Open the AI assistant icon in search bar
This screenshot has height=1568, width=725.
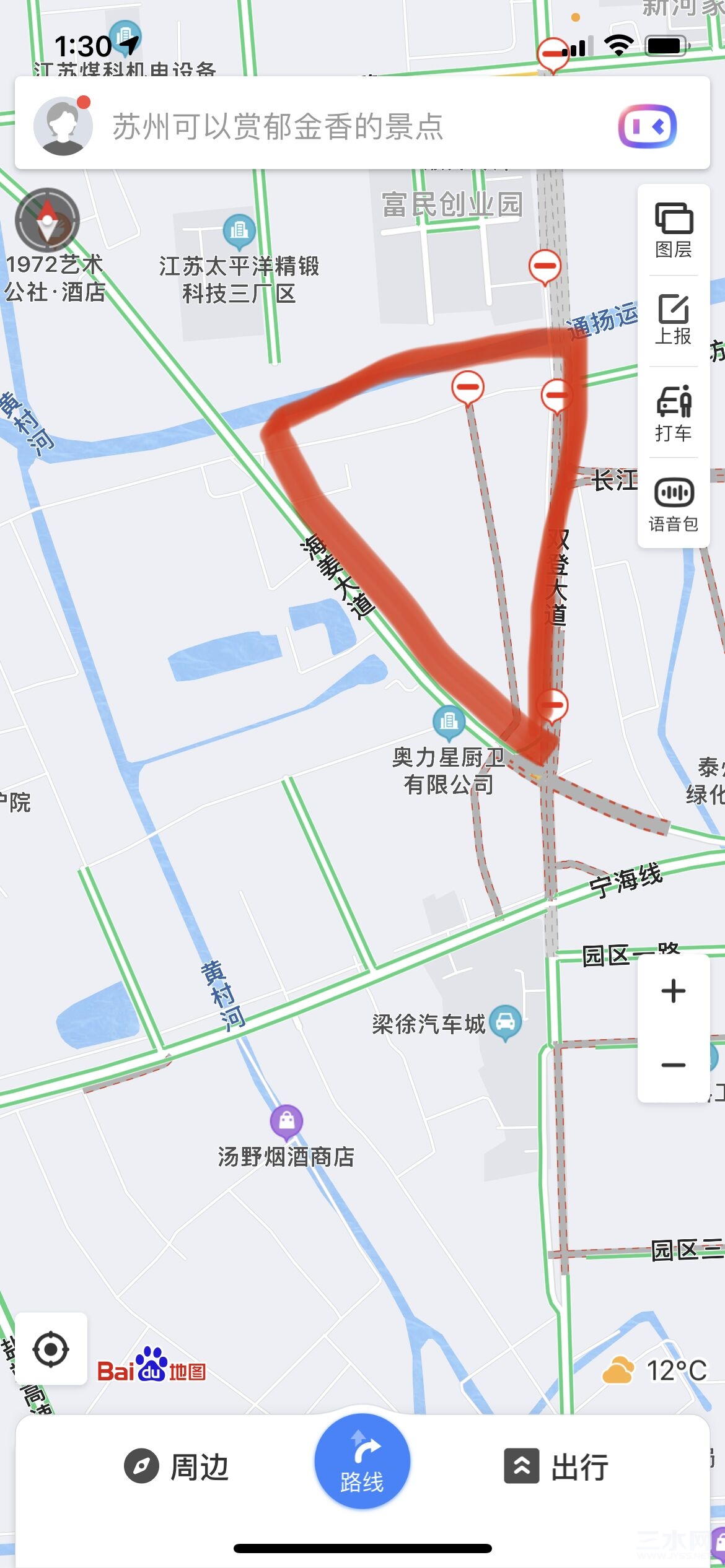click(647, 126)
